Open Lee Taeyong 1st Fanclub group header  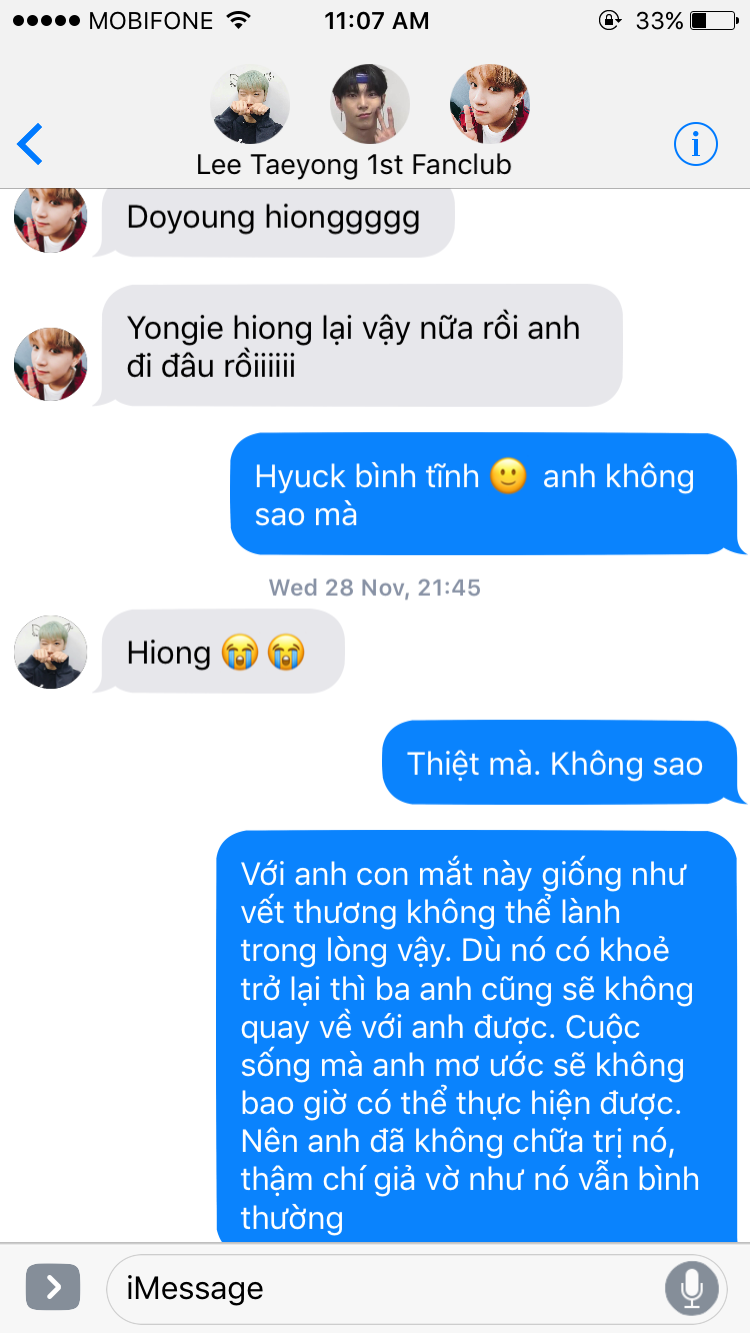tap(354, 164)
